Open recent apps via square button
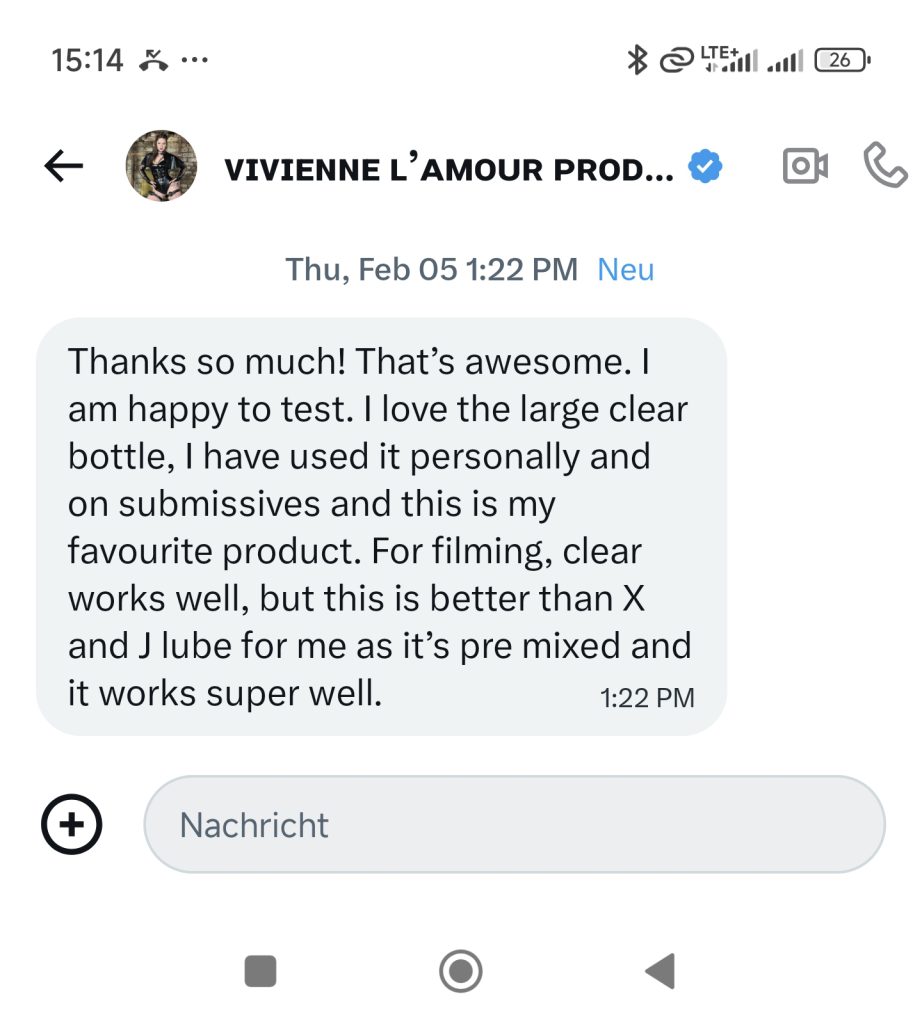The width and height of the screenshot is (922, 1024). point(260,970)
